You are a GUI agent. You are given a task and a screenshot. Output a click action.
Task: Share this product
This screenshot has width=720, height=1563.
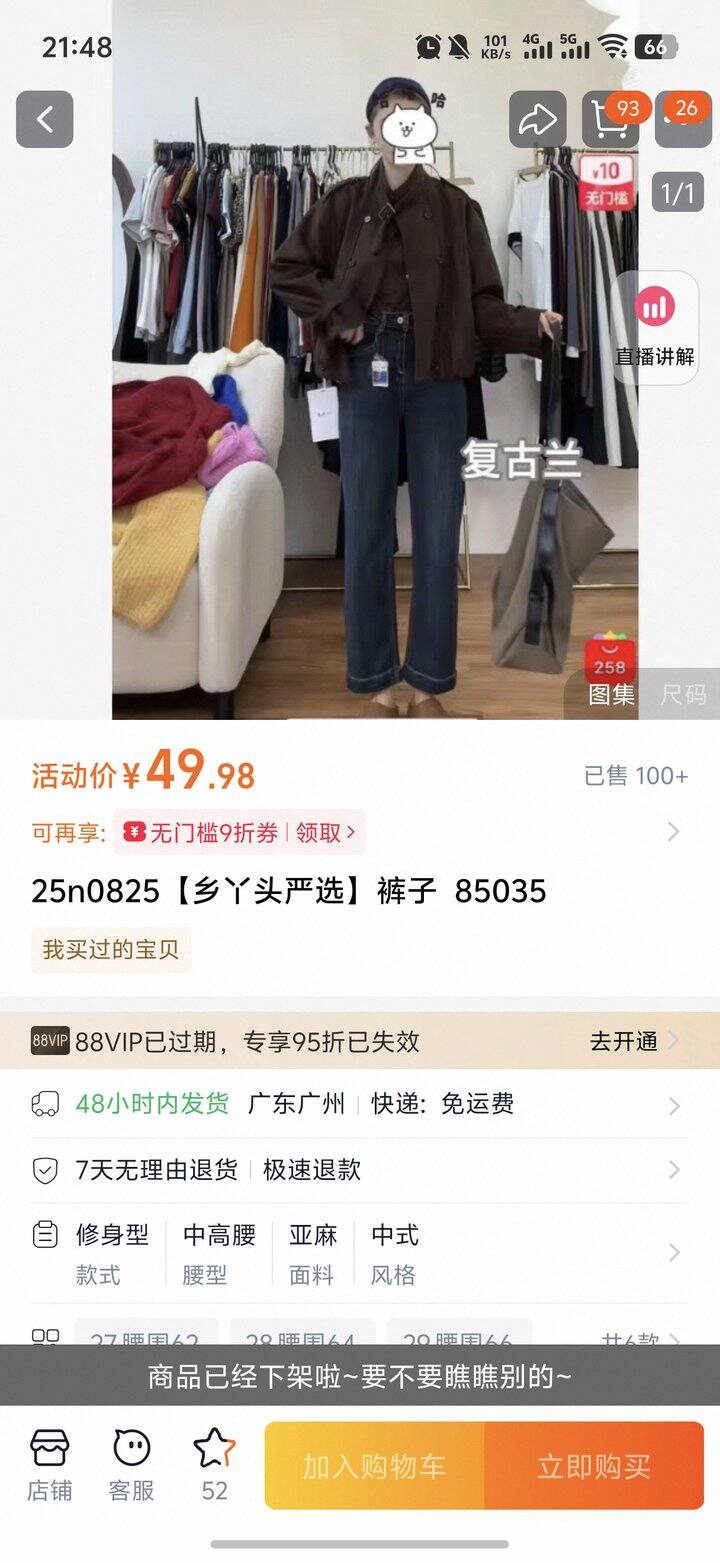click(x=538, y=120)
